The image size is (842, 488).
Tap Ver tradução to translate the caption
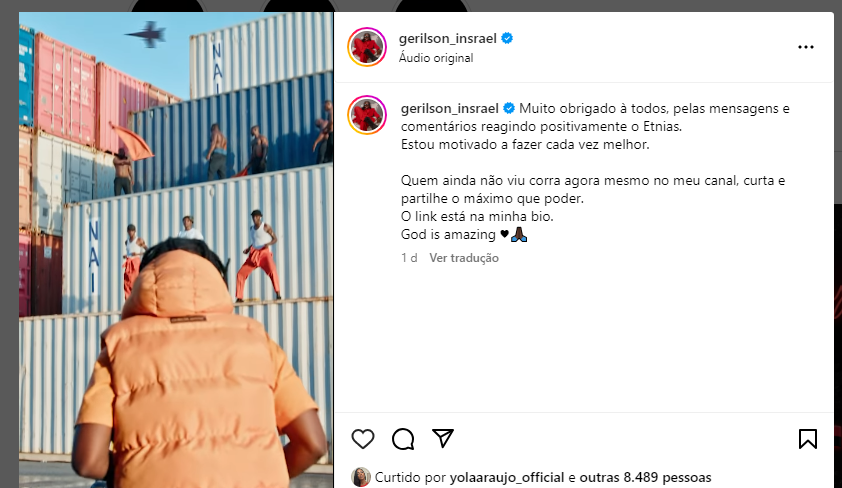point(464,258)
